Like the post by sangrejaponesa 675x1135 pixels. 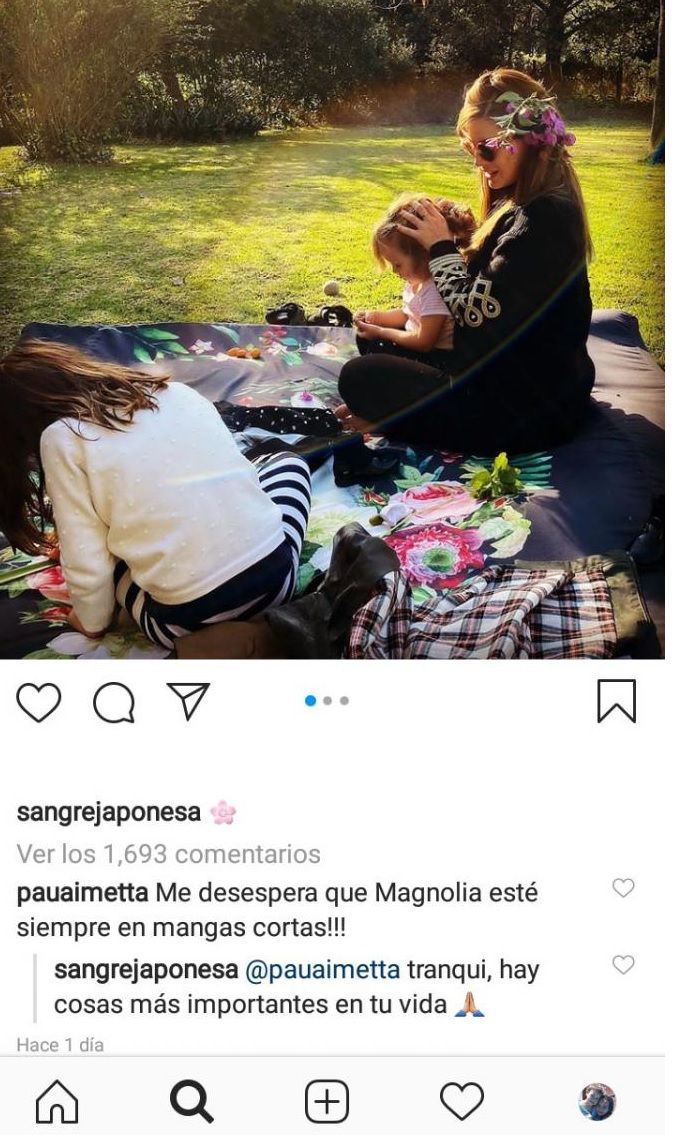(40, 702)
